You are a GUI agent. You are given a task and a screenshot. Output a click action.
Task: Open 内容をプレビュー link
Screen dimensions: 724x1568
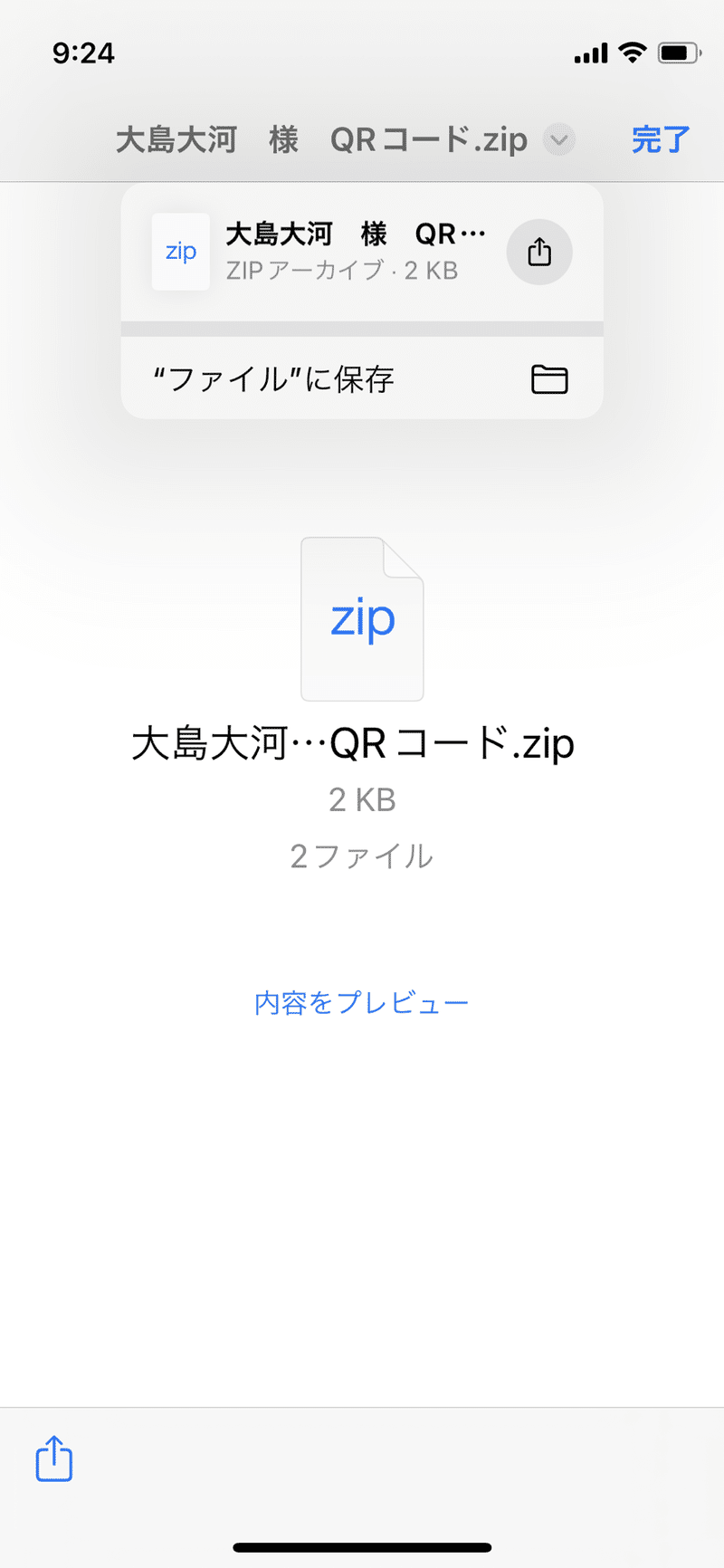pos(361,1003)
